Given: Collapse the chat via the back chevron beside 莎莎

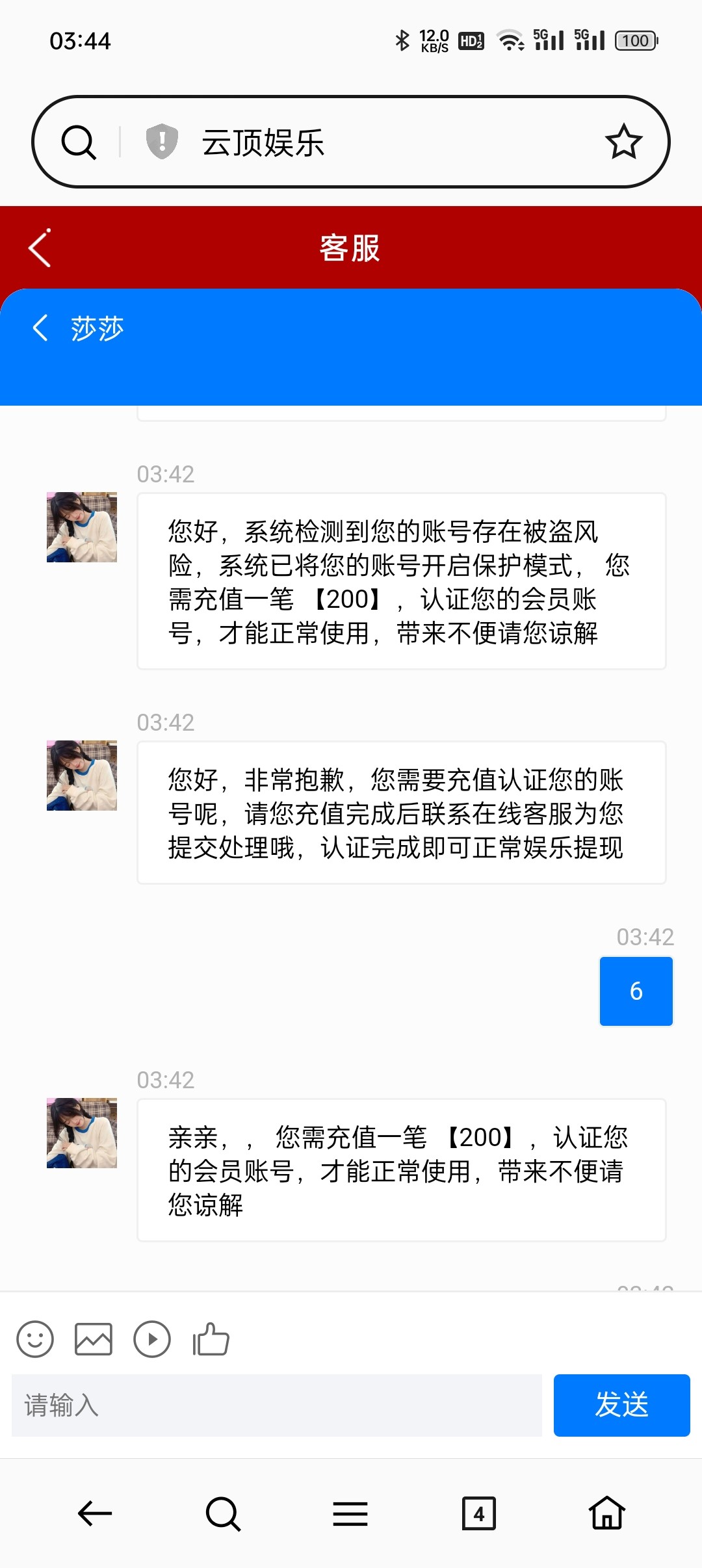Looking at the screenshot, I should point(40,328).
